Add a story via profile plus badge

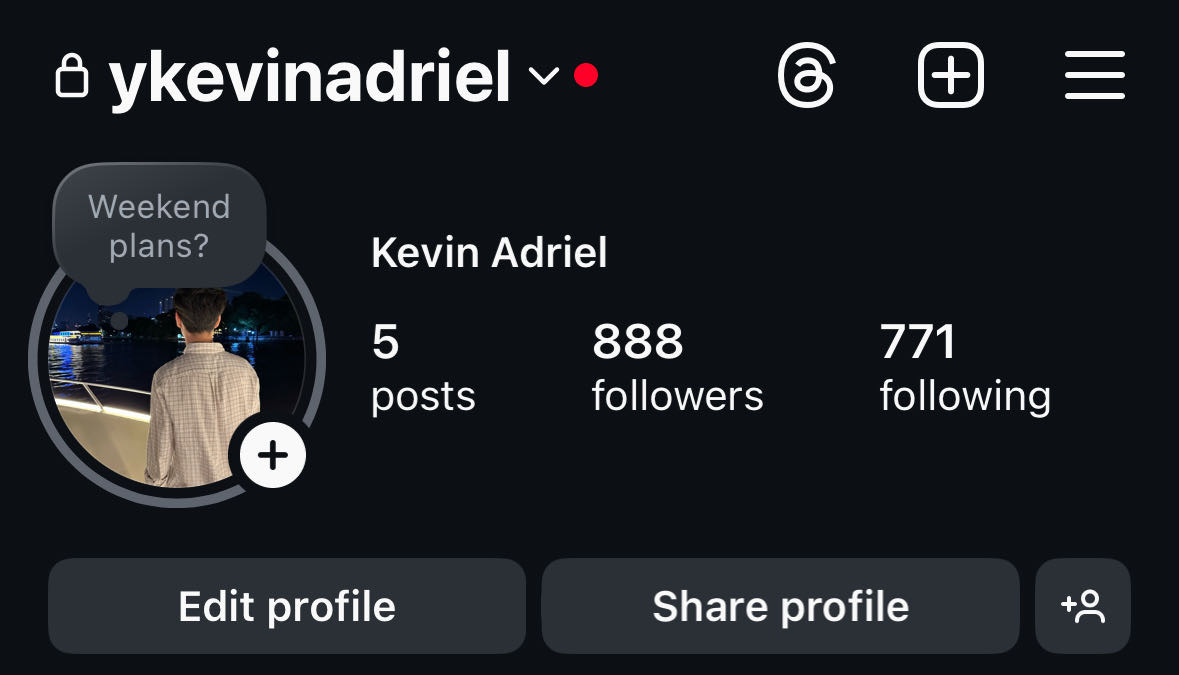[x=272, y=455]
